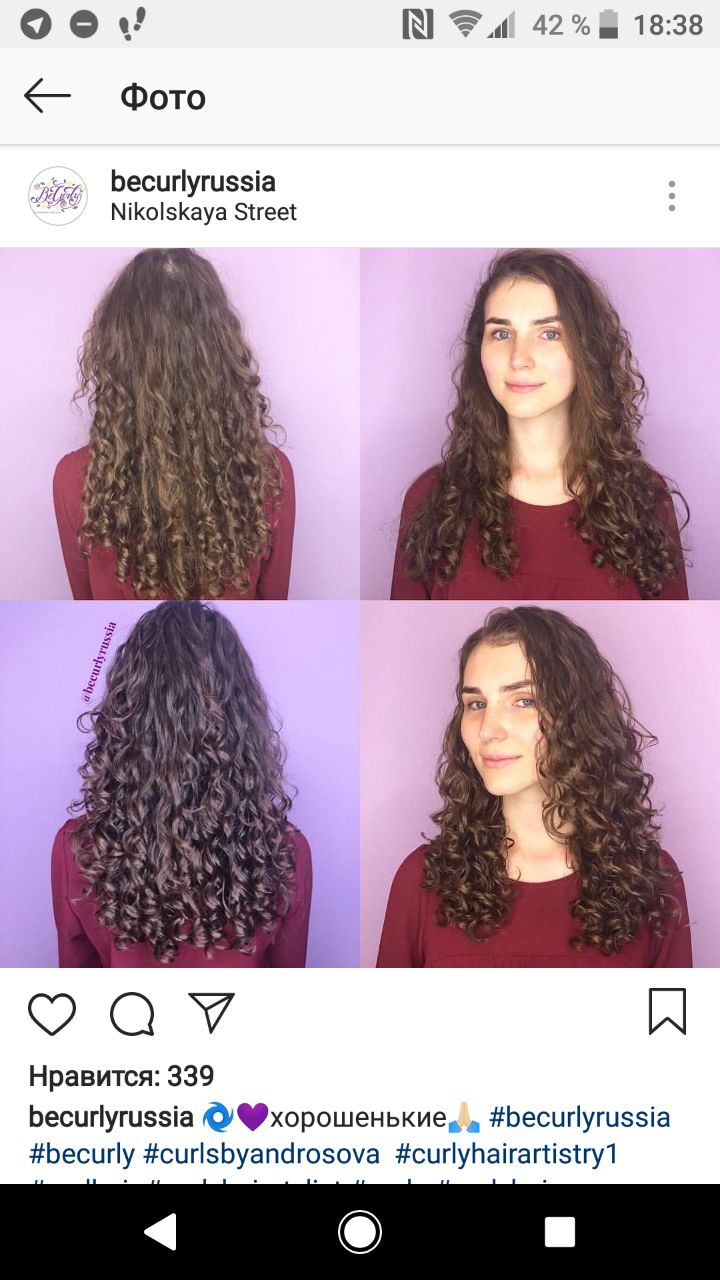Image resolution: width=720 pixels, height=1280 pixels.
Task: Open comments with the speech bubble icon
Action: tap(132, 1013)
